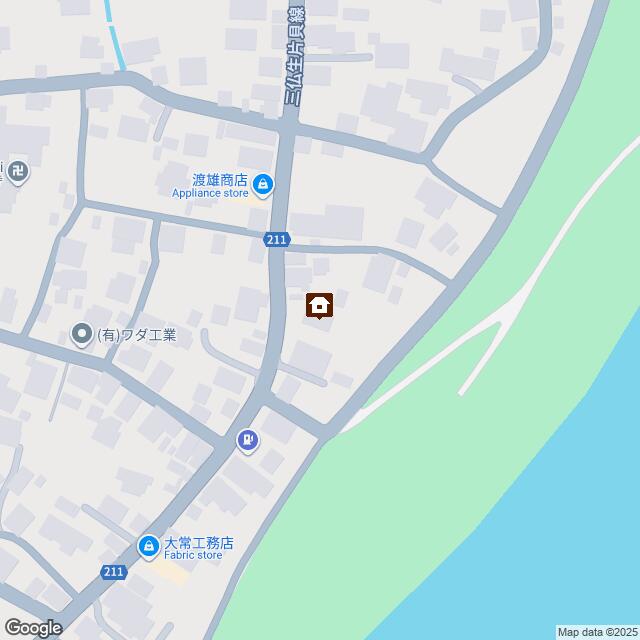
Task: Select the 大常工務店 fabric store marker
Action: [x=148, y=546]
